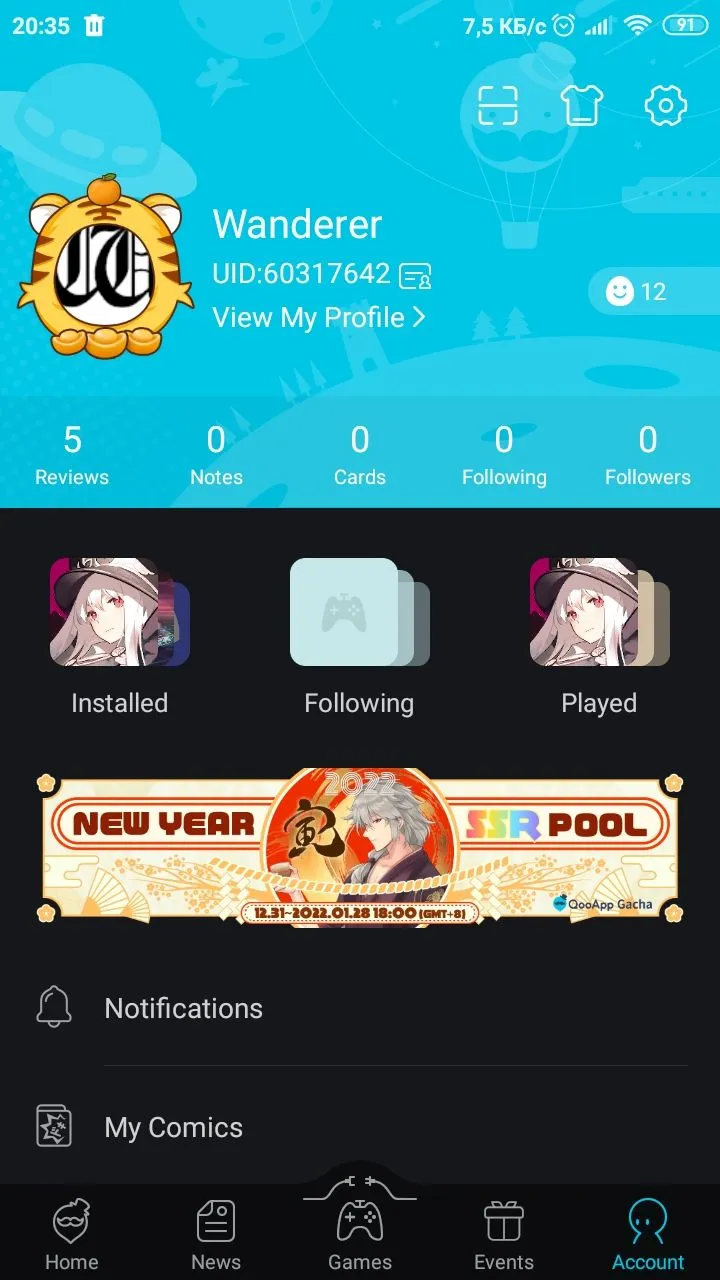The height and width of the screenshot is (1280, 720).
Task: View the Followers list
Action: [648, 455]
